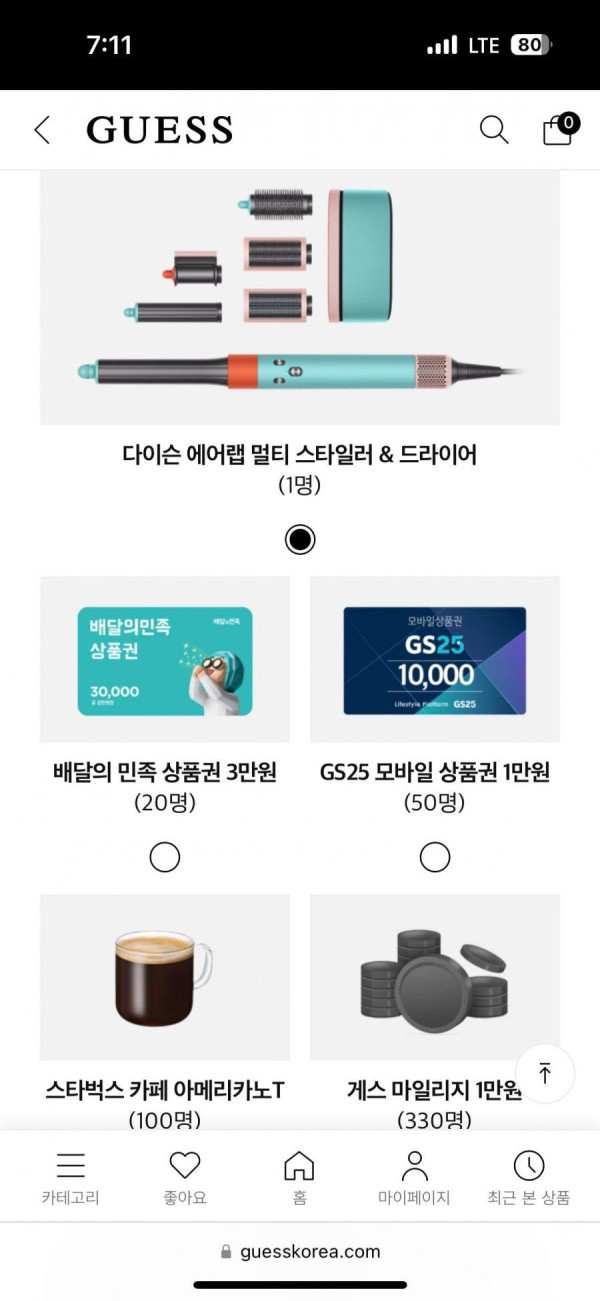Open the 최근 본 상품 tab
600x1301 pixels.
tap(528, 1178)
